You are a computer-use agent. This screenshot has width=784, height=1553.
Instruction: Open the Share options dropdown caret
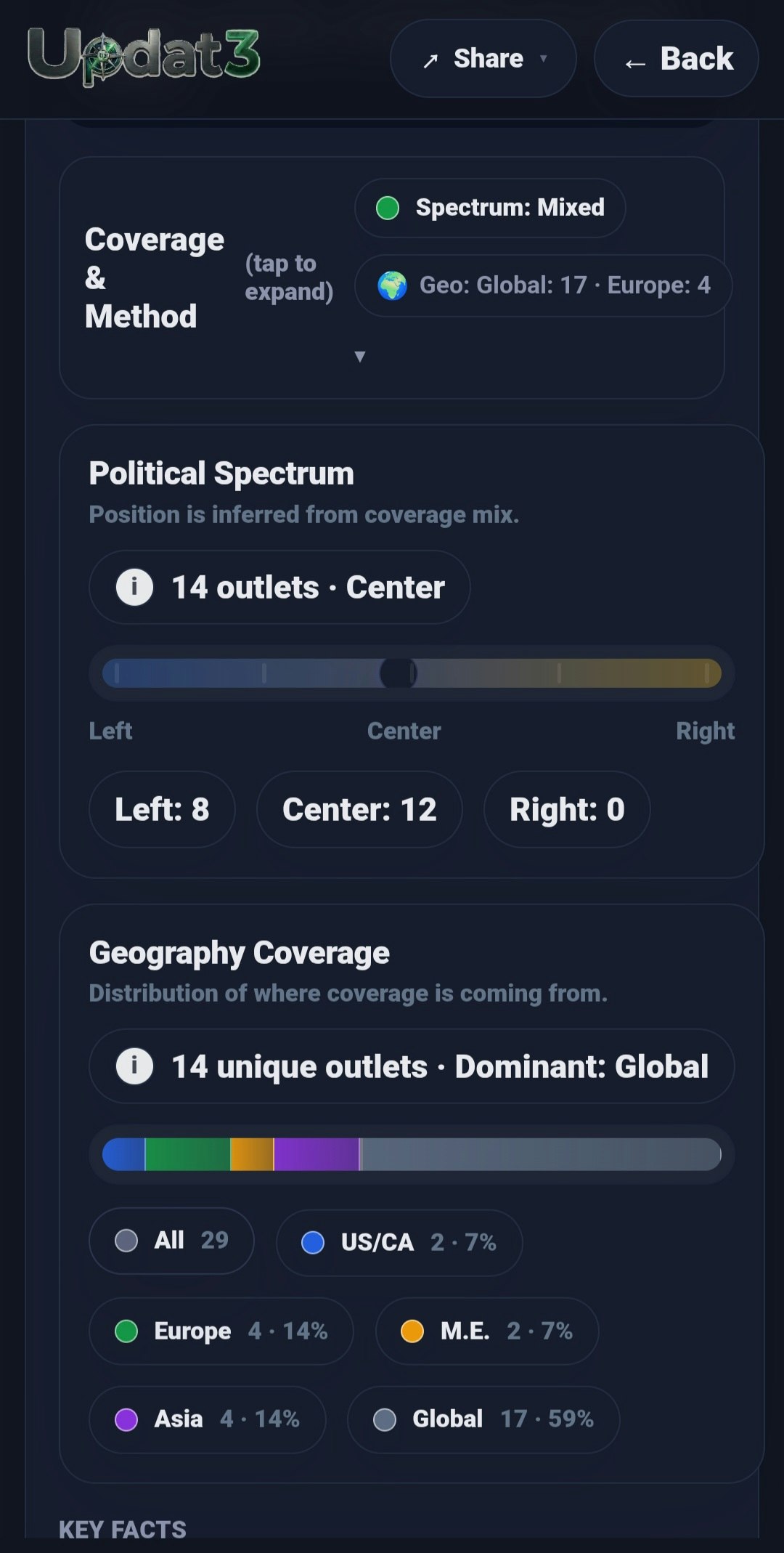click(543, 60)
